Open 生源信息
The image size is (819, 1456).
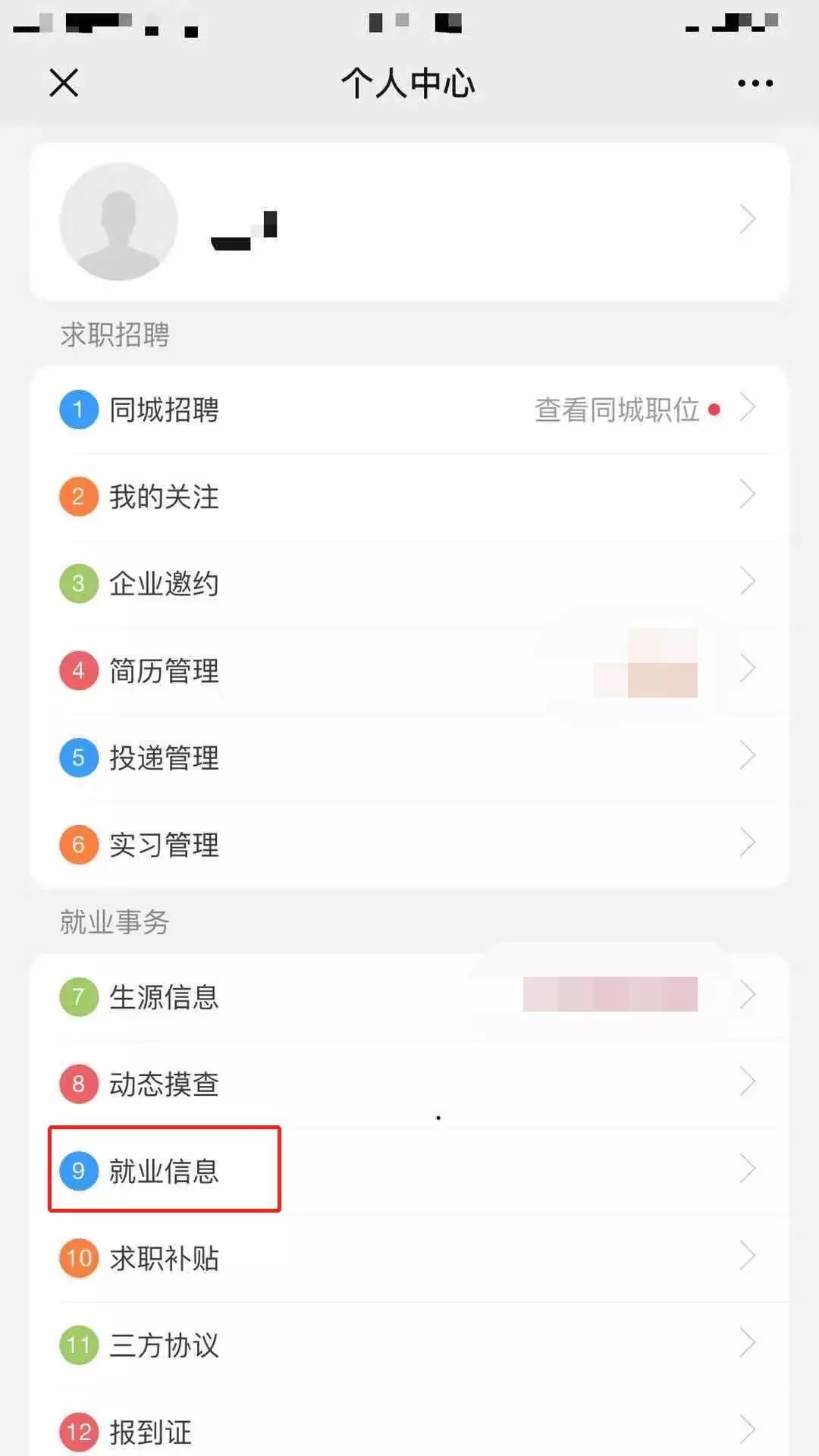pyautogui.click(x=409, y=996)
